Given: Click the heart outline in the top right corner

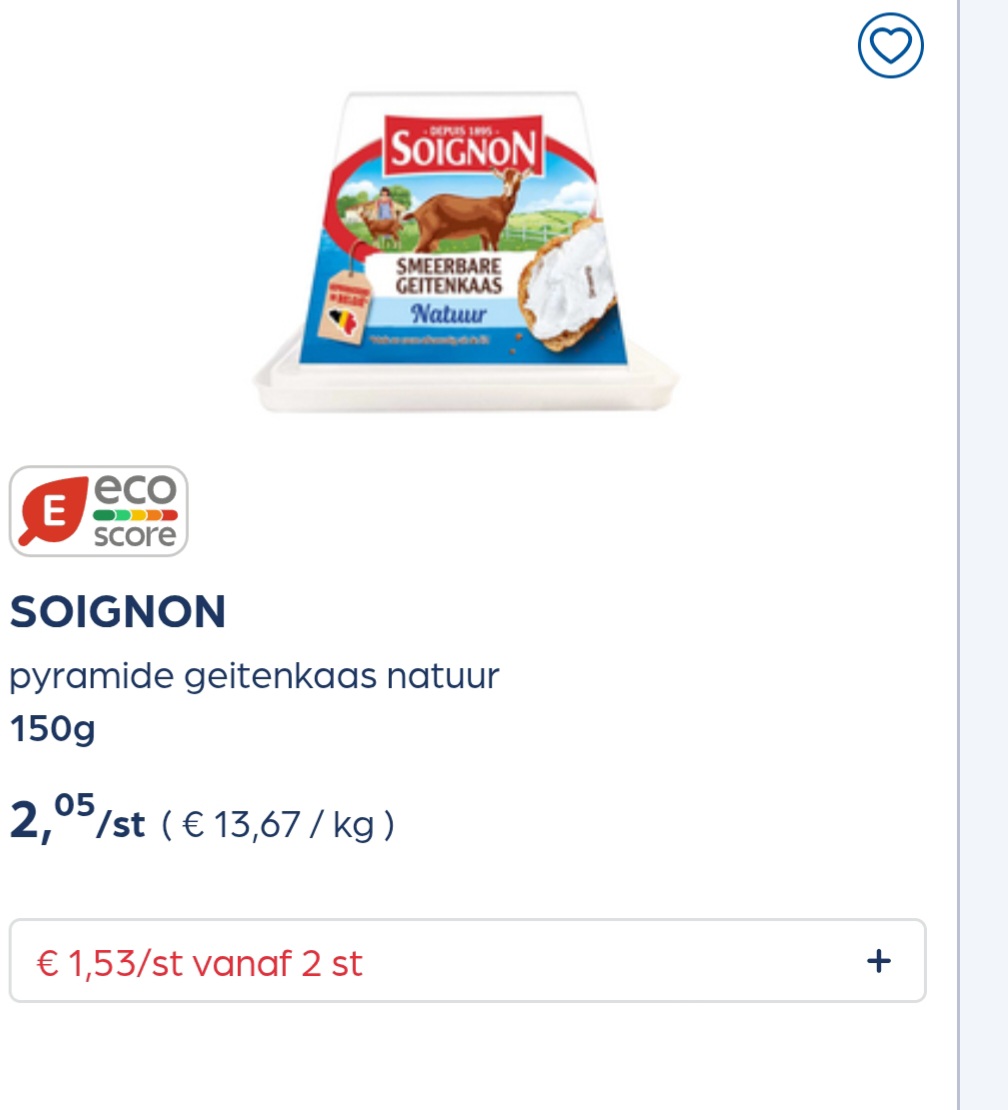Looking at the screenshot, I should pos(892,44).
